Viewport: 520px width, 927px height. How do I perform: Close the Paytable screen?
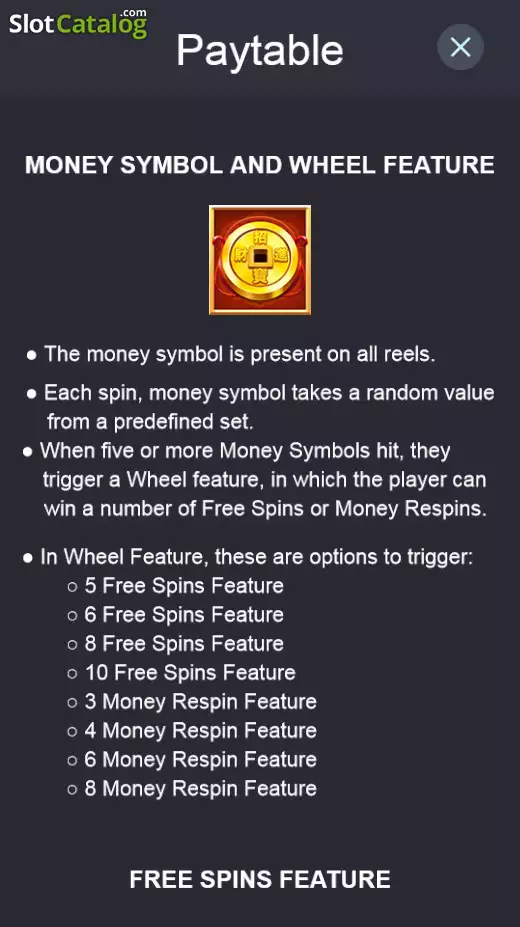[x=460, y=47]
